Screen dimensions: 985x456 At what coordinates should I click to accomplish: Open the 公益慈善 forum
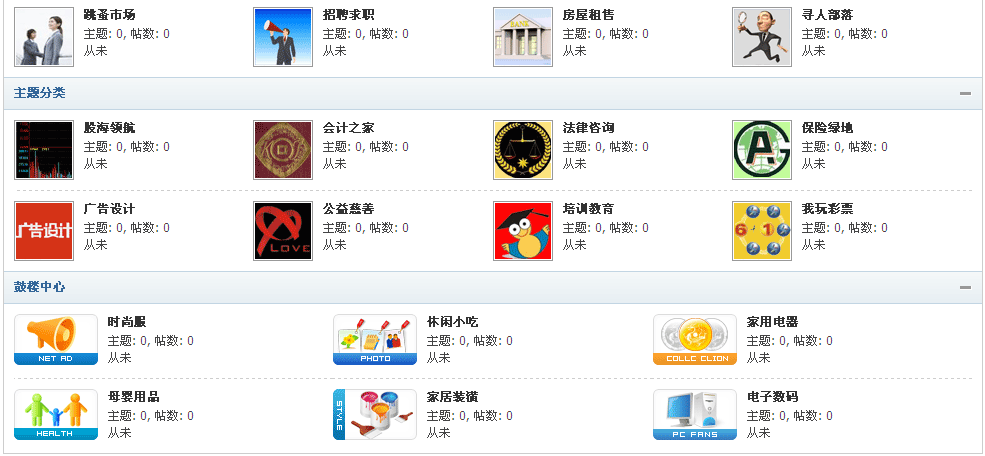[348, 209]
